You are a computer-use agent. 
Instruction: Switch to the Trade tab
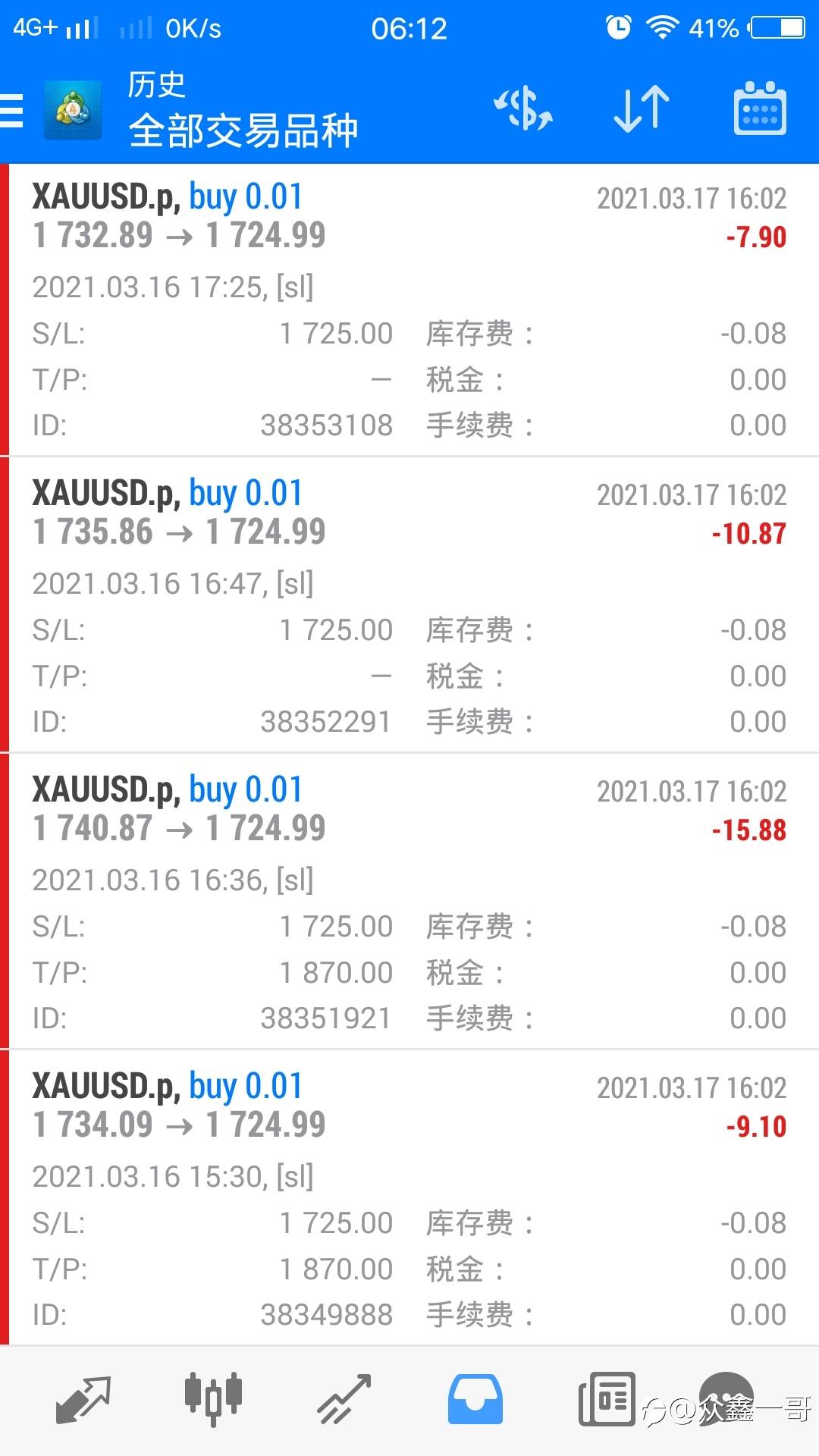pyautogui.click(x=344, y=1400)
